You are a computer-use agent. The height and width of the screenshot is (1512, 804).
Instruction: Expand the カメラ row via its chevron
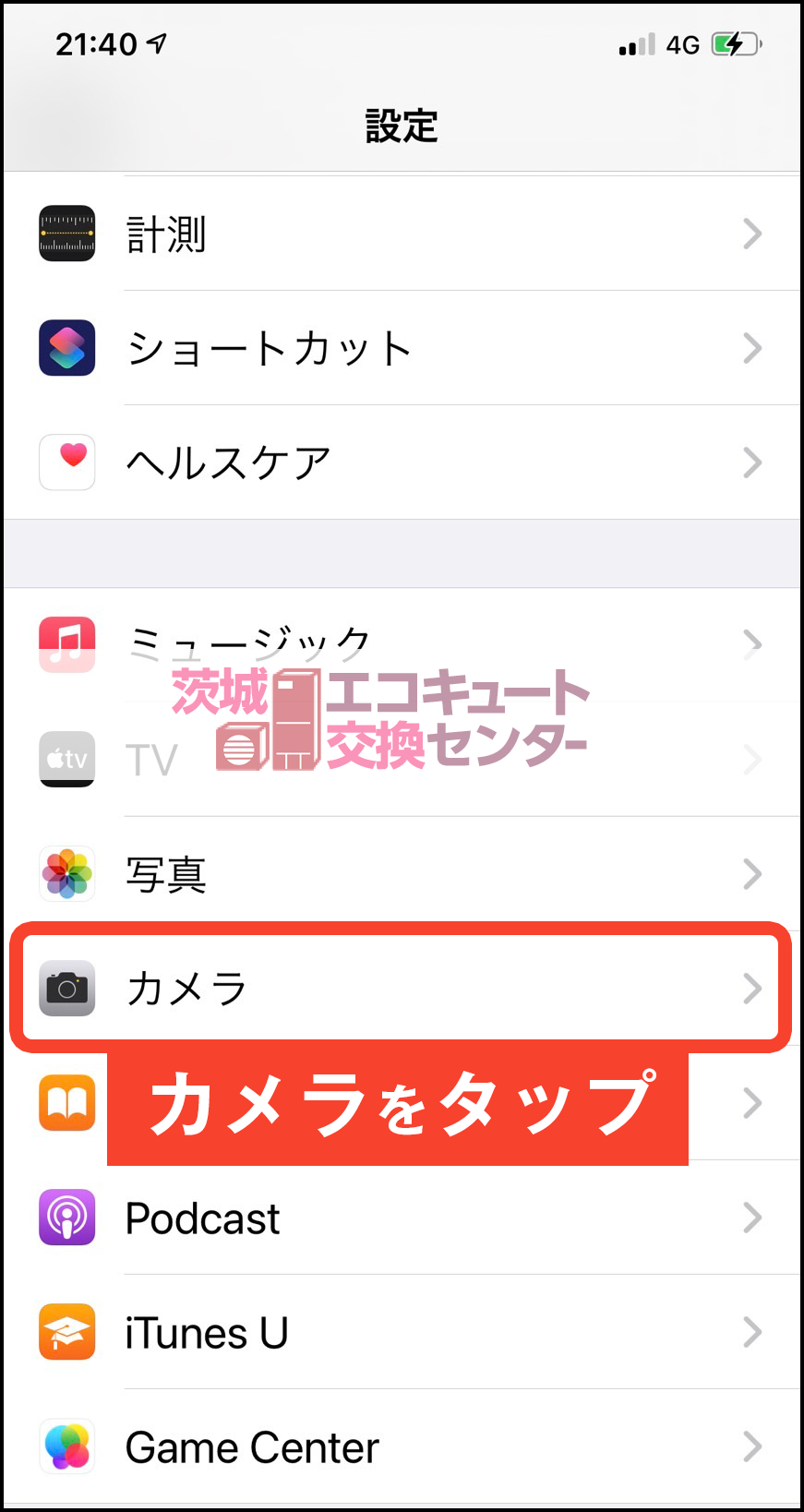[752, 988]
